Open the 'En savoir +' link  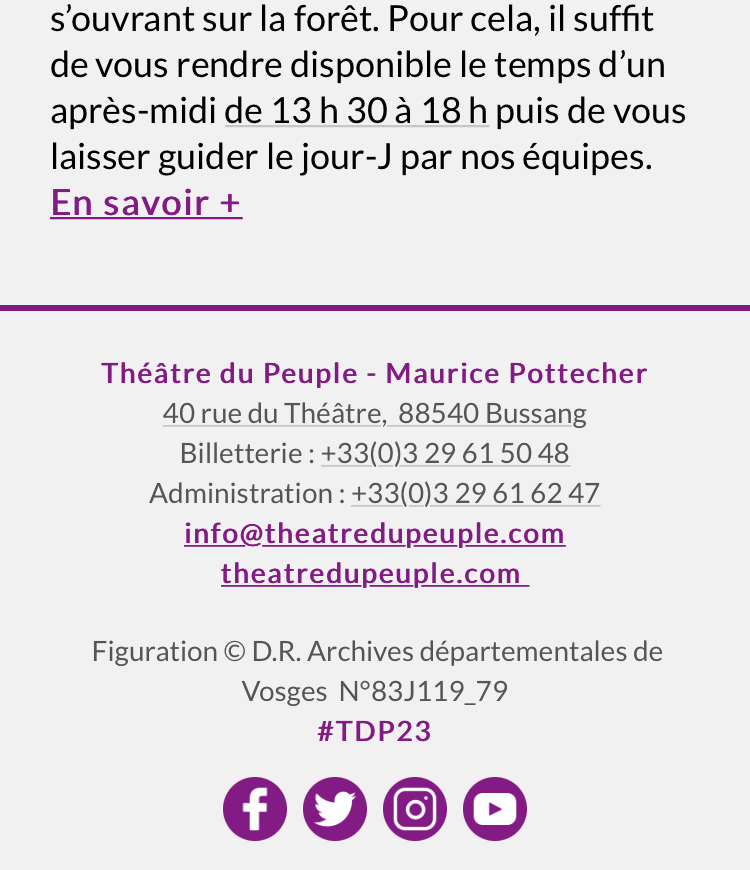146,202
